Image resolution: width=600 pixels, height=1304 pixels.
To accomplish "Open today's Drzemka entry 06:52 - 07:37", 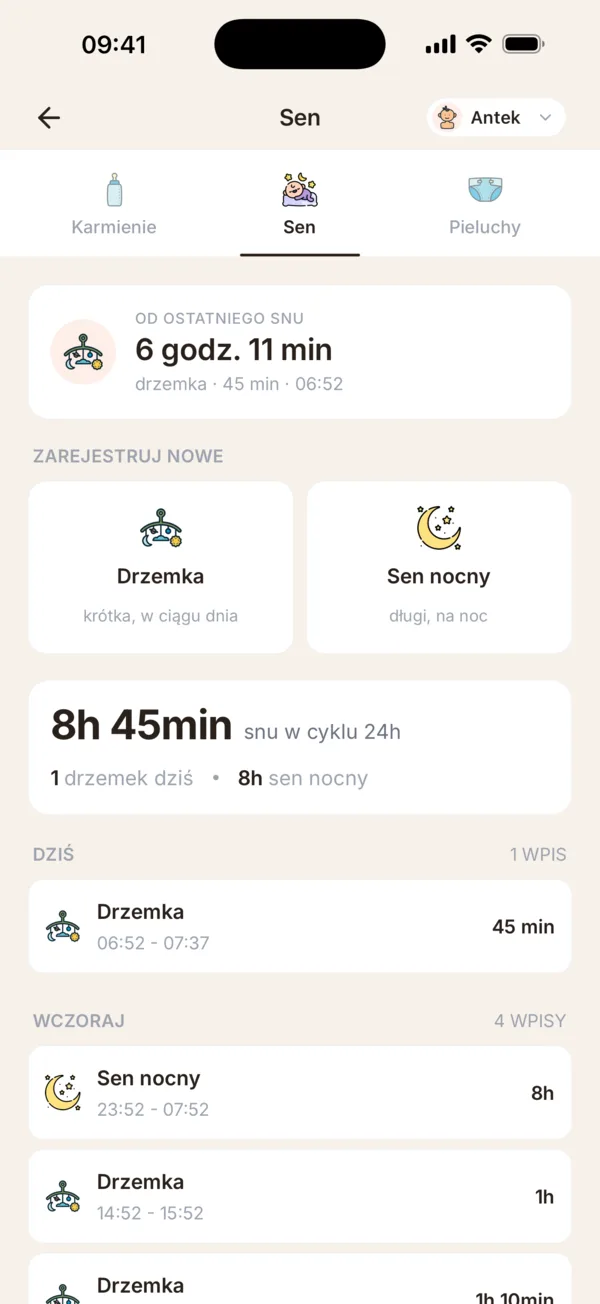I will click(300, 926).
